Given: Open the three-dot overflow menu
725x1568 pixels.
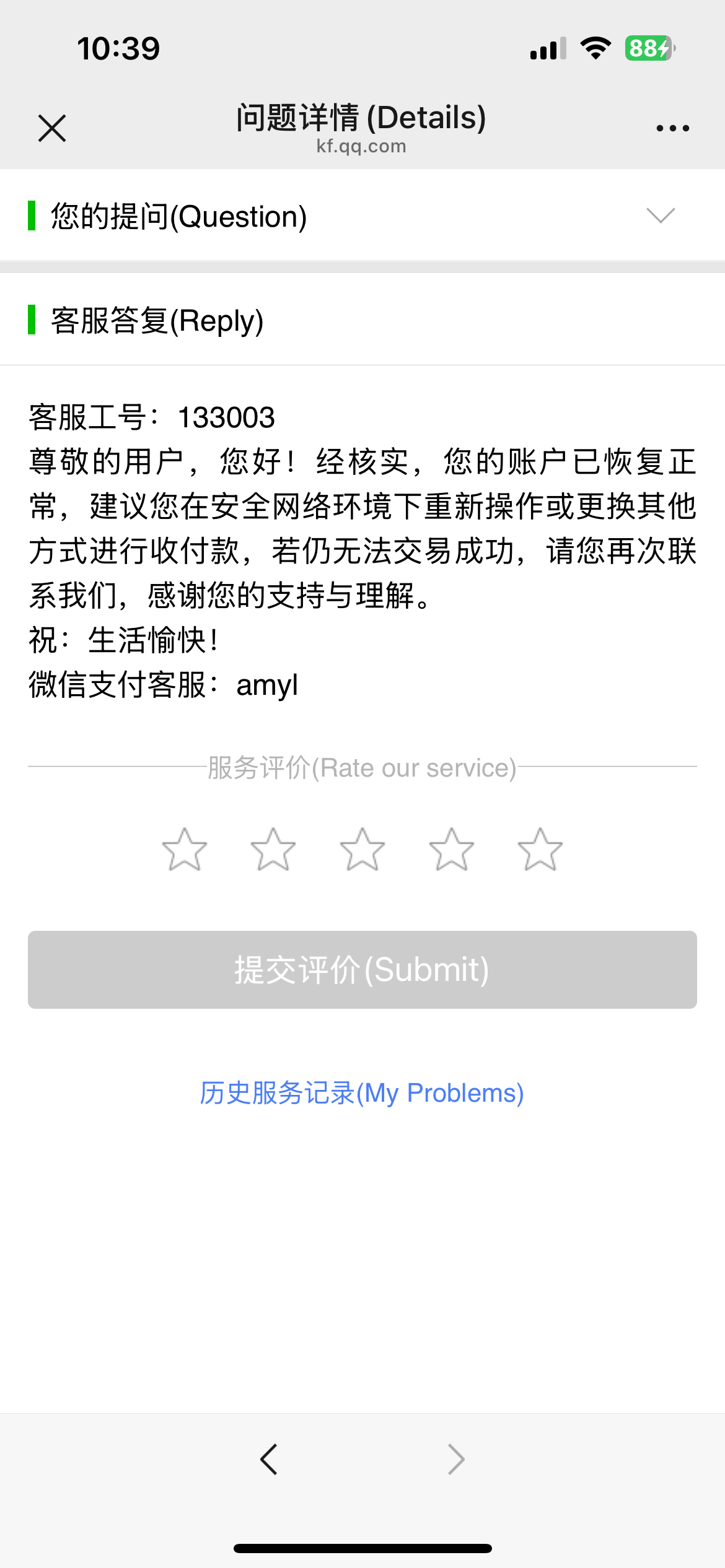Looking at the screenshot, I should [672, 128].
